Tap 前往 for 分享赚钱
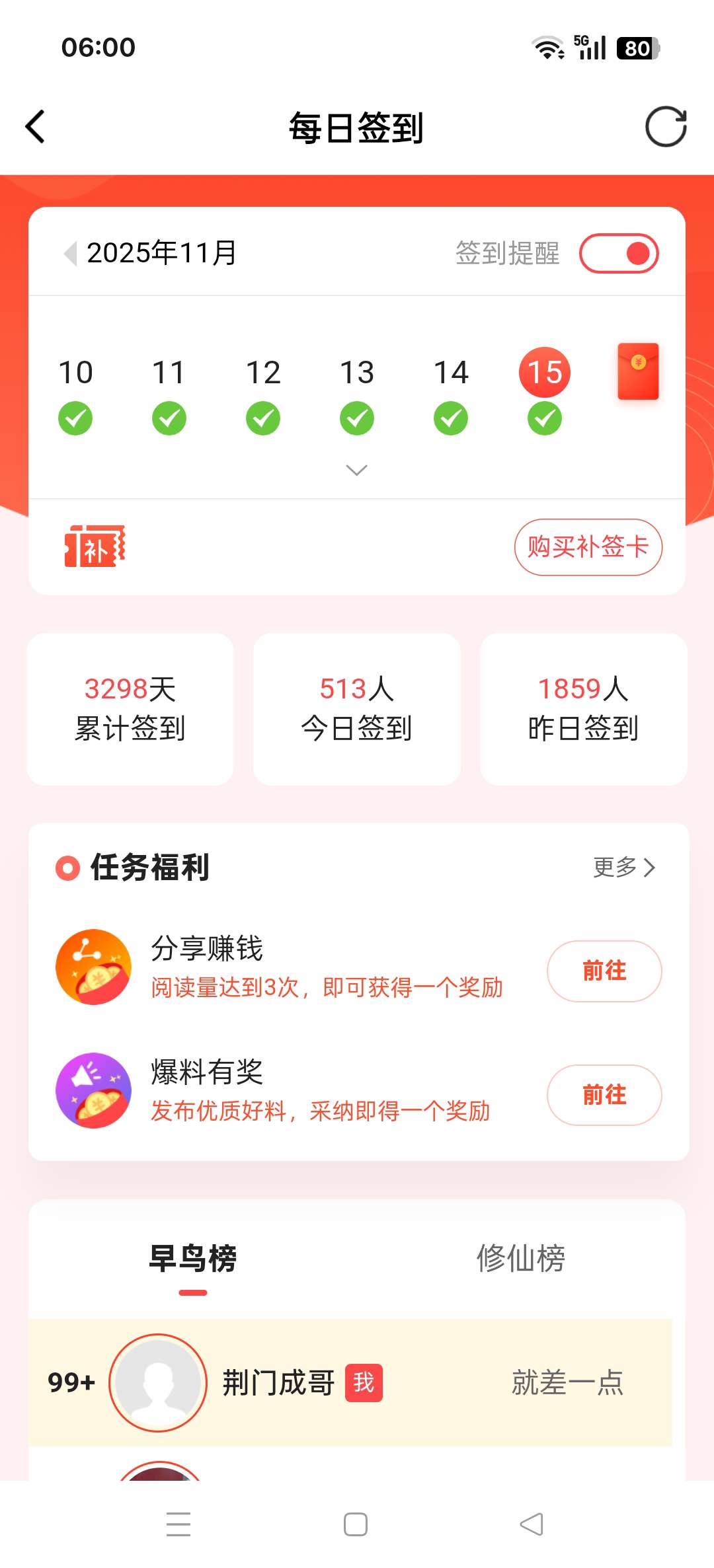This screenshot has width=714, height=1568. 604,971
